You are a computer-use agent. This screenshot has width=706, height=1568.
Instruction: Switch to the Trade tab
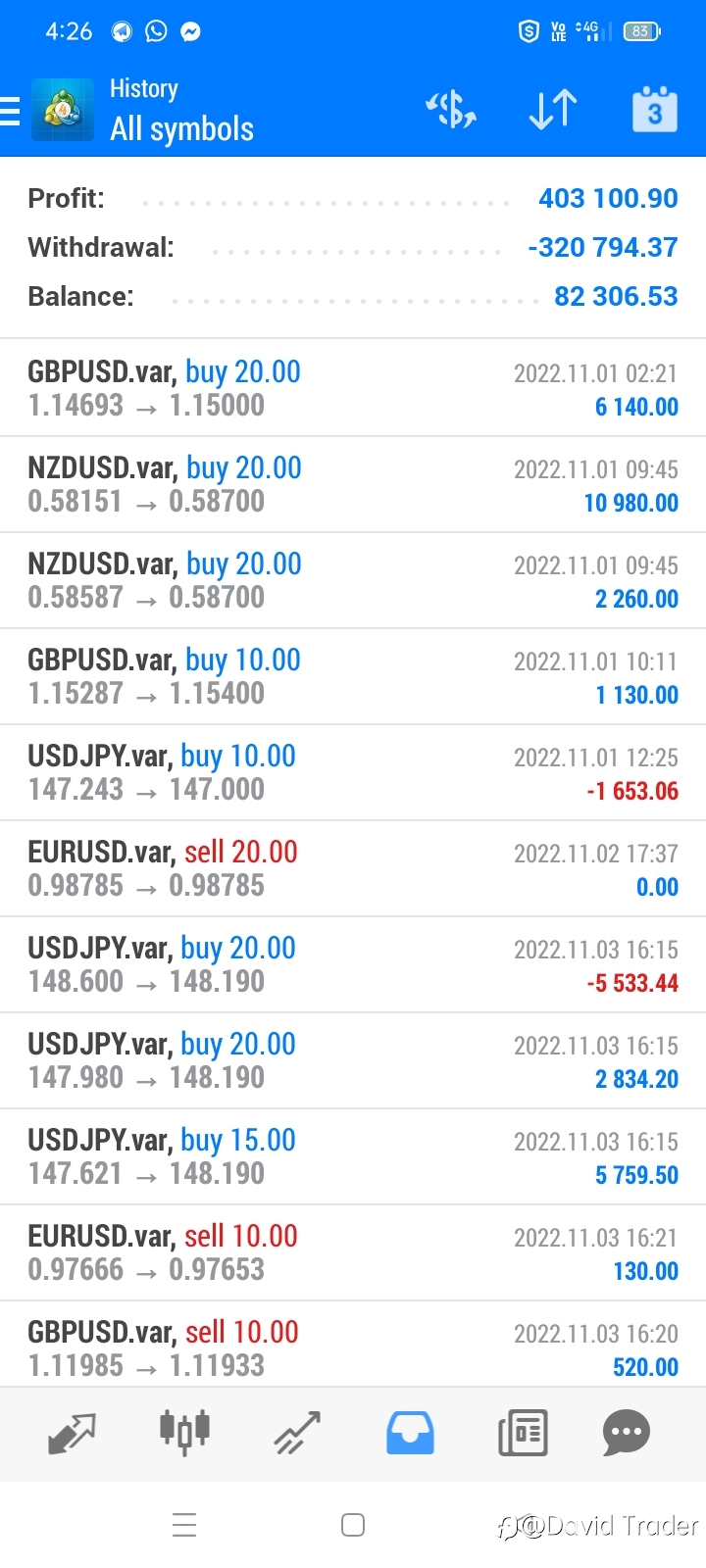pos(297,1434)
